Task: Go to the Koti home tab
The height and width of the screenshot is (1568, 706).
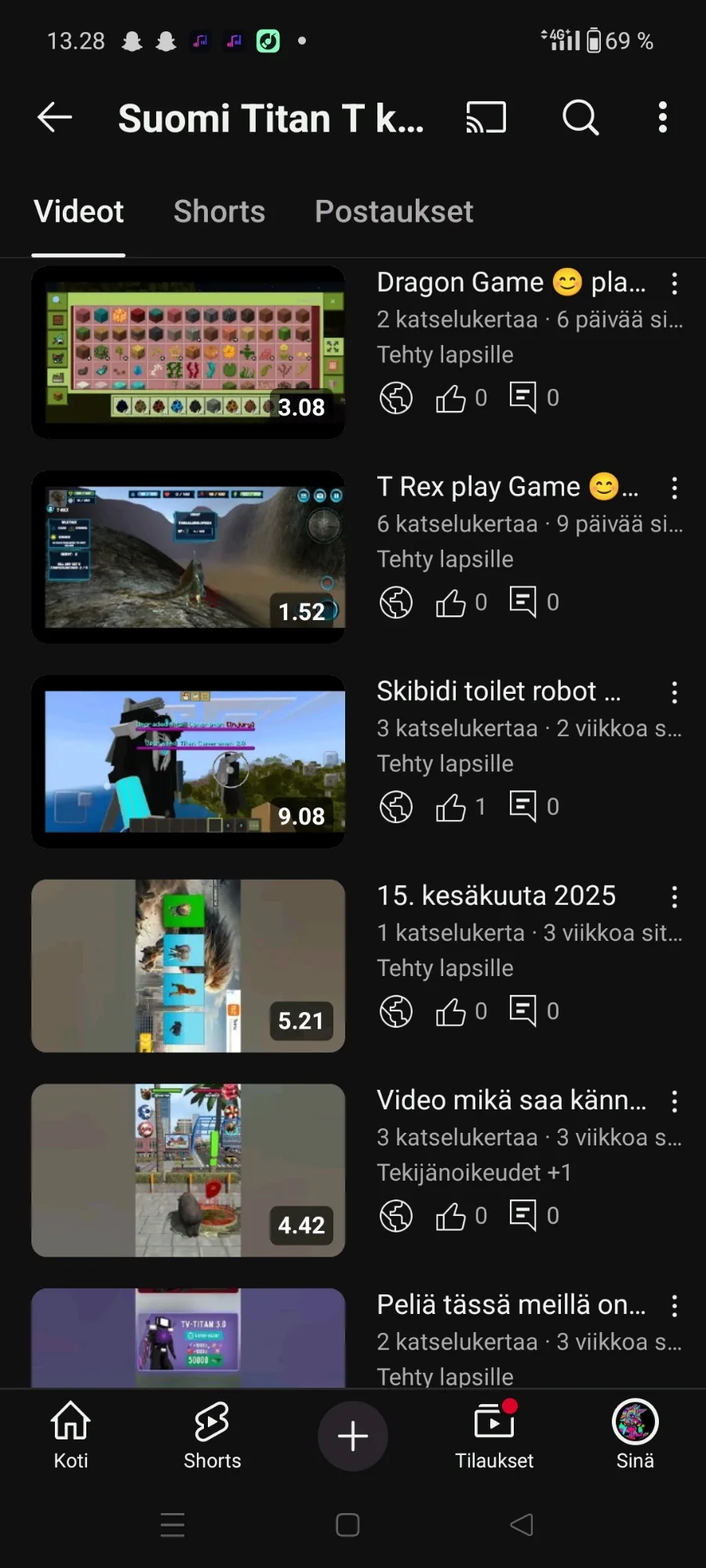Action: pos(71,1436)
